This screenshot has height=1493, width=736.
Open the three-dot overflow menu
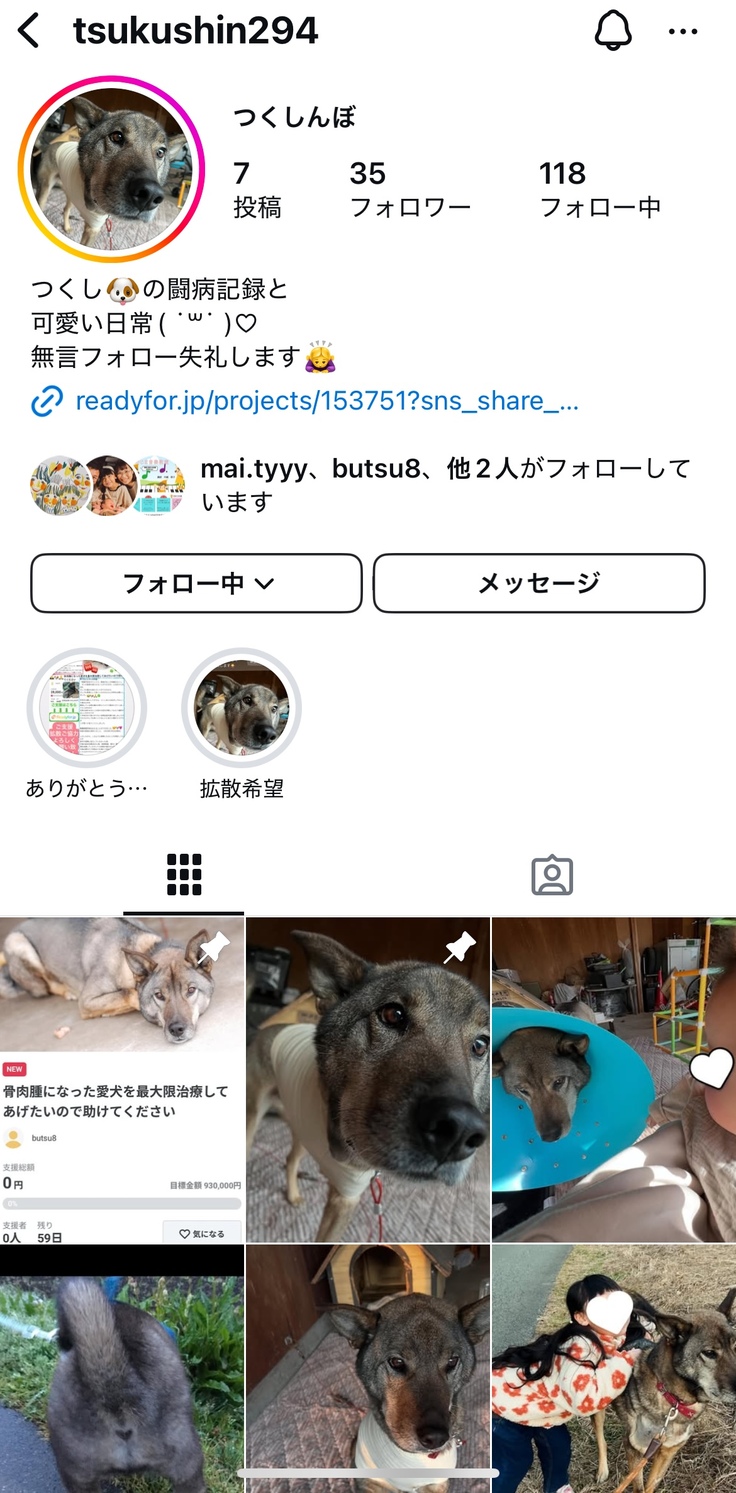pos(683,32)
